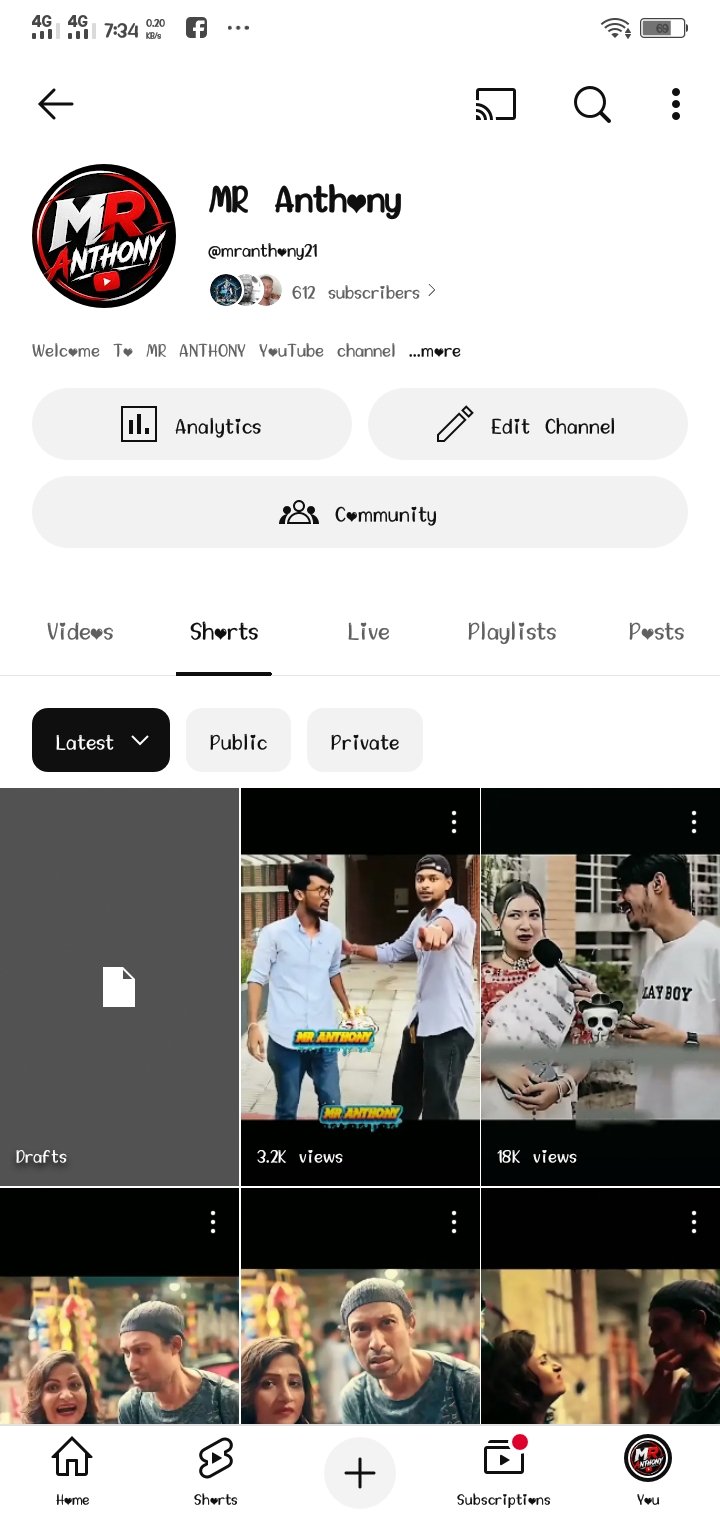The image size is (720, 1520).
Task: Open options for the 18K views short
Action: click(694, 822)
